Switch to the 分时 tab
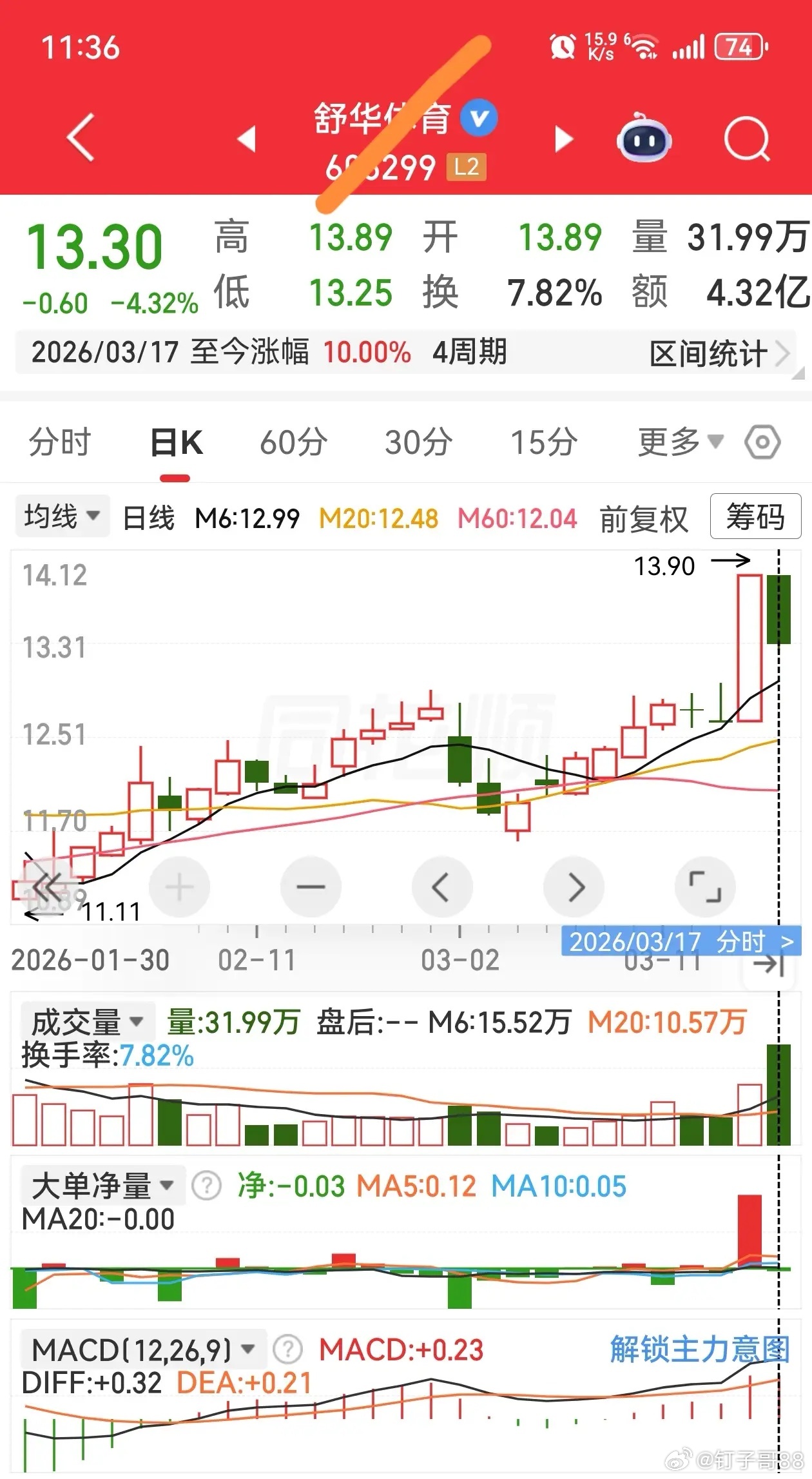This screenshot has height=1479, width=812. (60, 442)
